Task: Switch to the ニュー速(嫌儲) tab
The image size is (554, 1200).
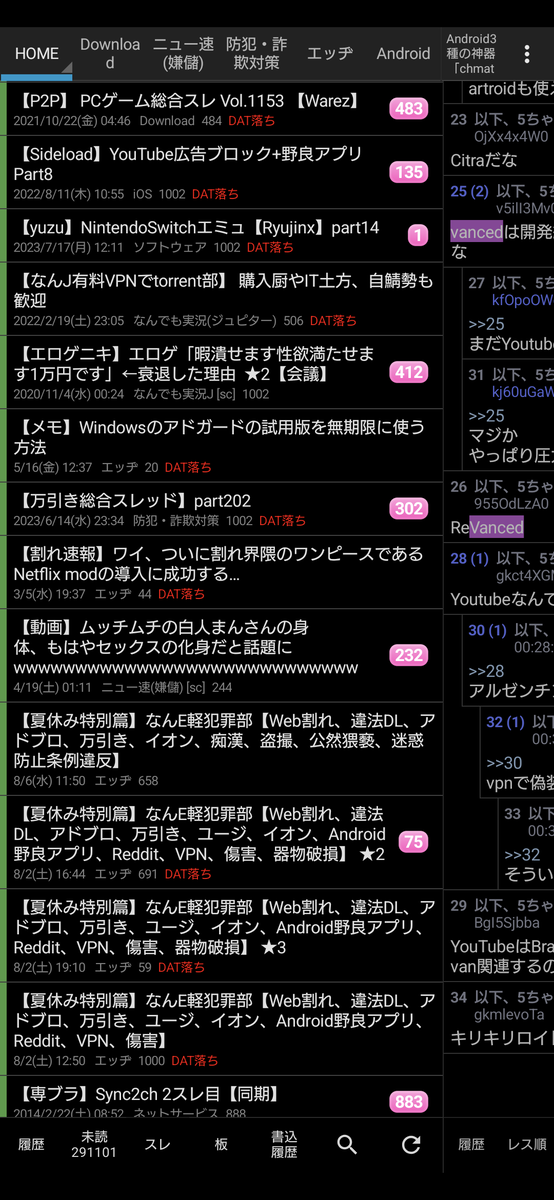Action: (183, 54)
